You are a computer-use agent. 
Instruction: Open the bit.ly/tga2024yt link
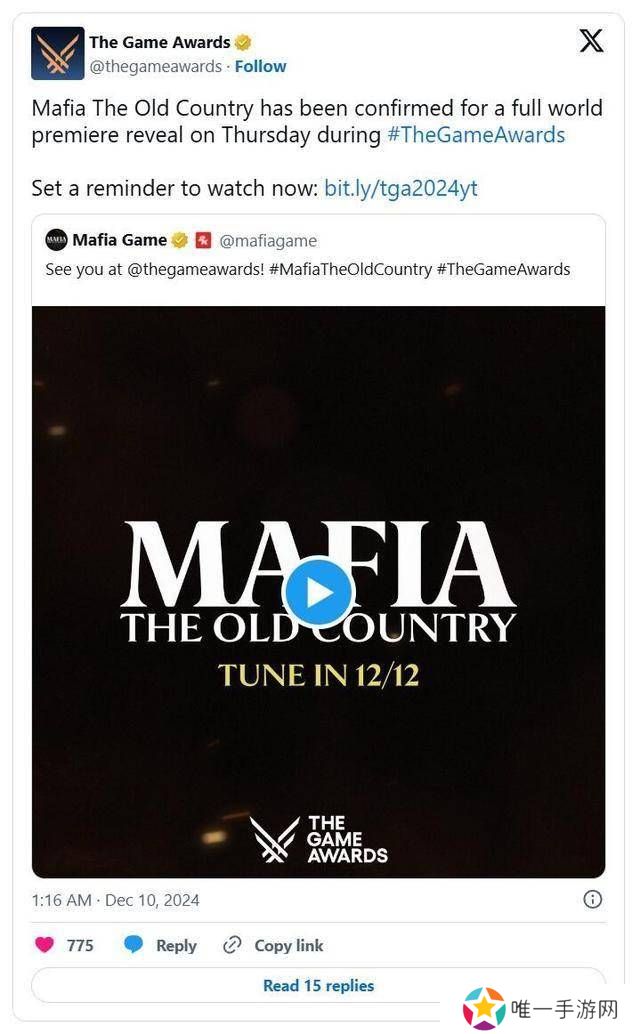click(x=401, y=188)
